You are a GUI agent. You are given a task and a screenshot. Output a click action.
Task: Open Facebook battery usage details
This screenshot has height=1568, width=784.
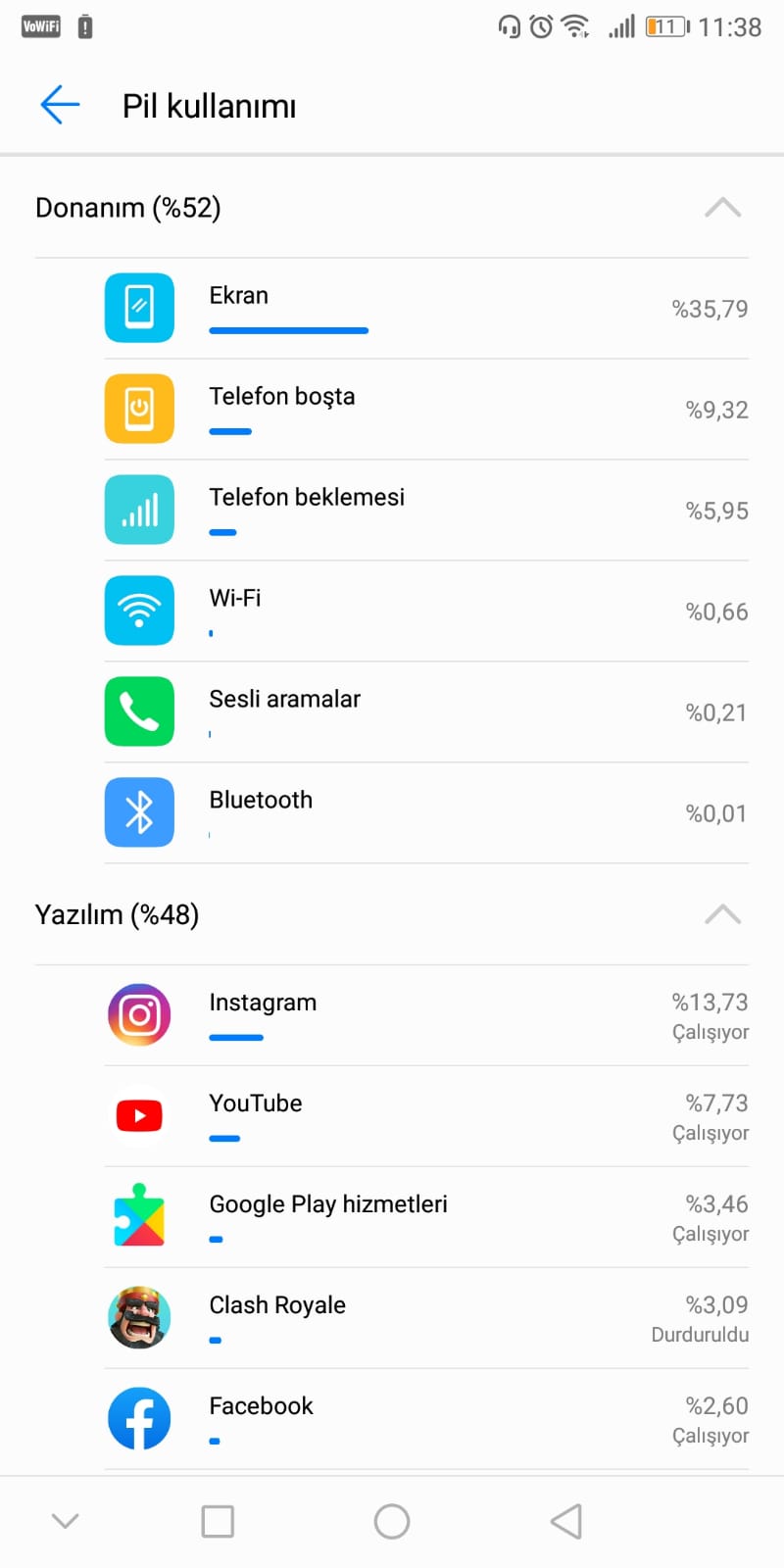coord(426,1420)
